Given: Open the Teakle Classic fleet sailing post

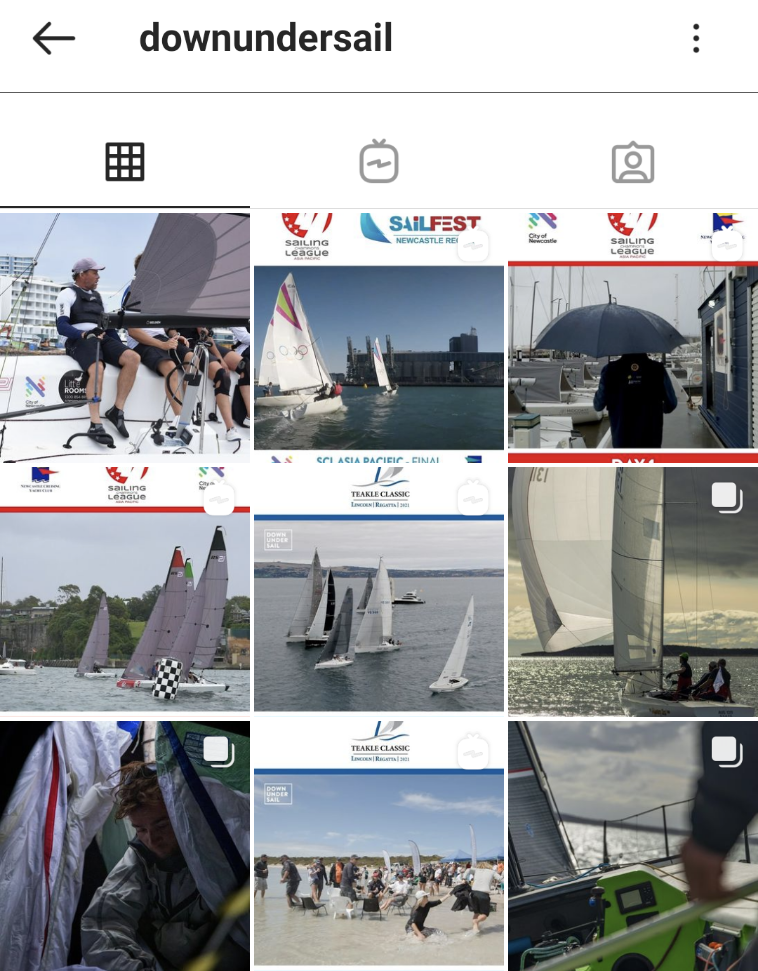Looking at the screenshot, I should point(379,589).
